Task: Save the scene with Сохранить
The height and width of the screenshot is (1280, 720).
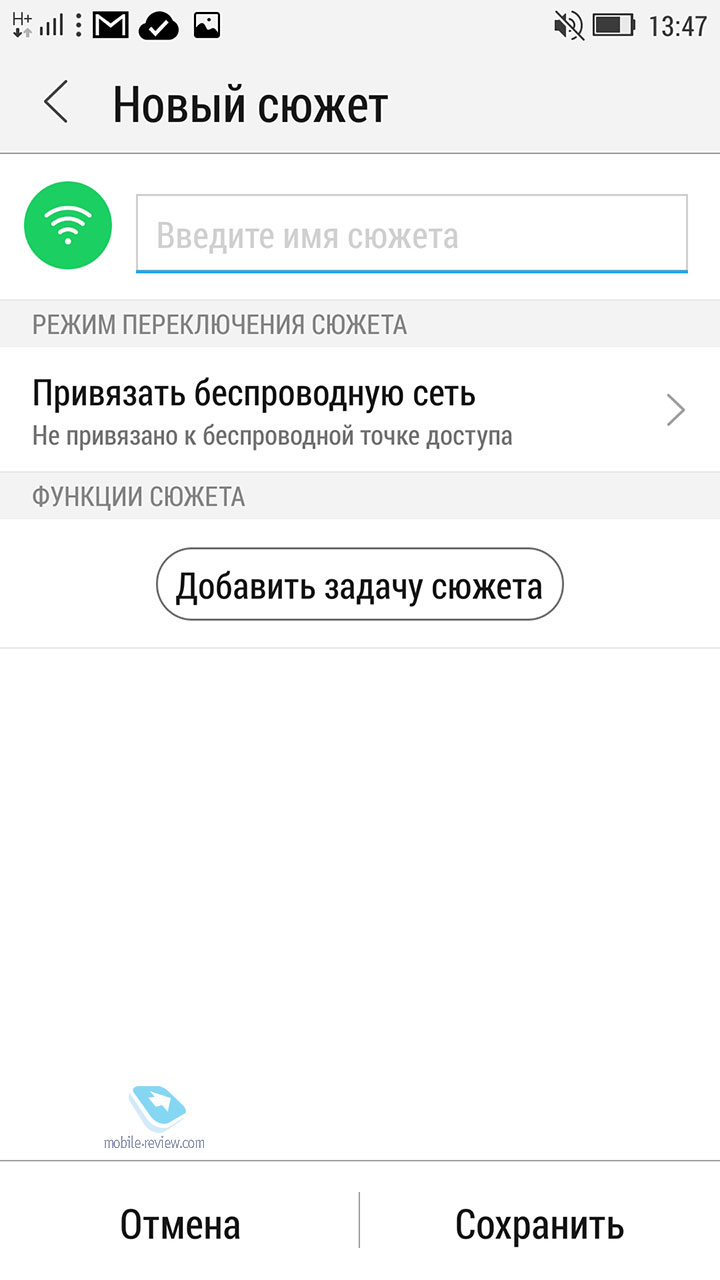Action: point(540,1224)
